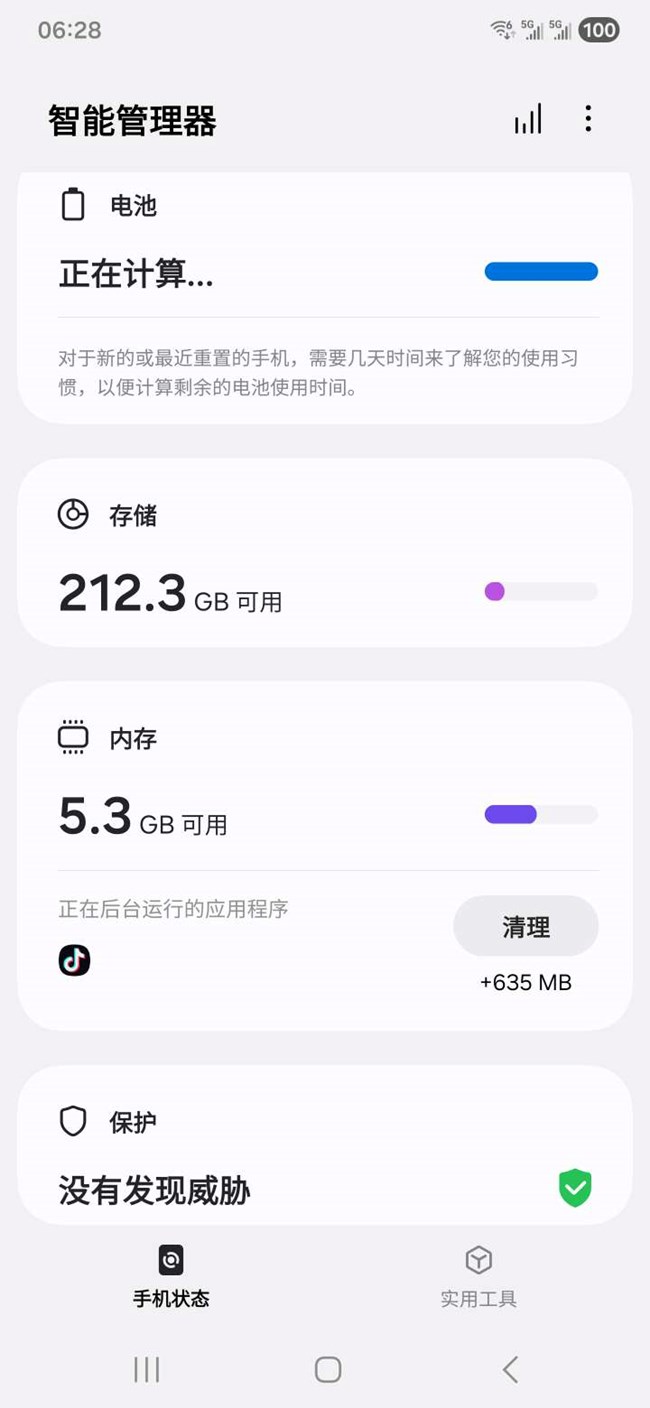Open recent apps from navigation bar
This screenshot has width=650, height=1408.
(147, 1369)
